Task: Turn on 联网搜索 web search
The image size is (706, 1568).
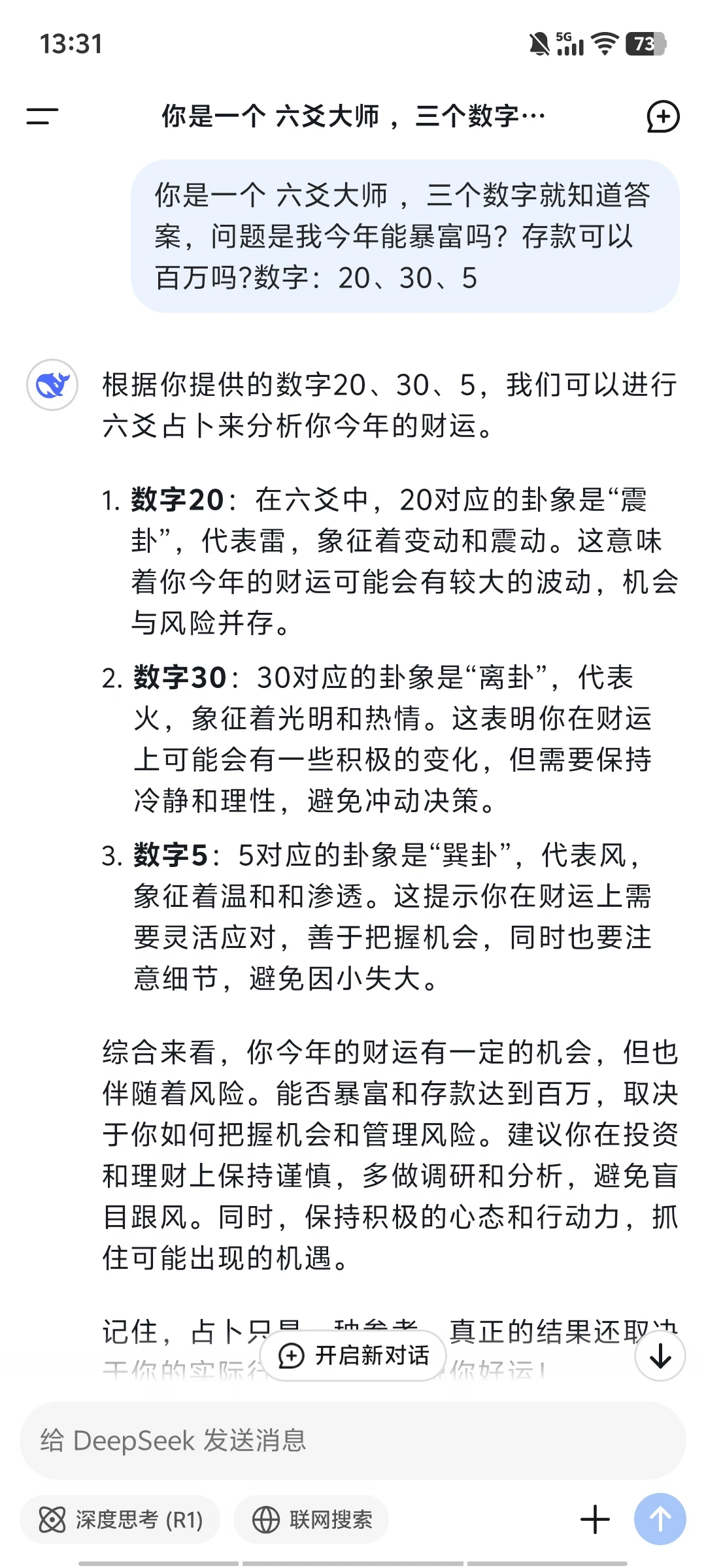Action: click(x=312, y=1520)
